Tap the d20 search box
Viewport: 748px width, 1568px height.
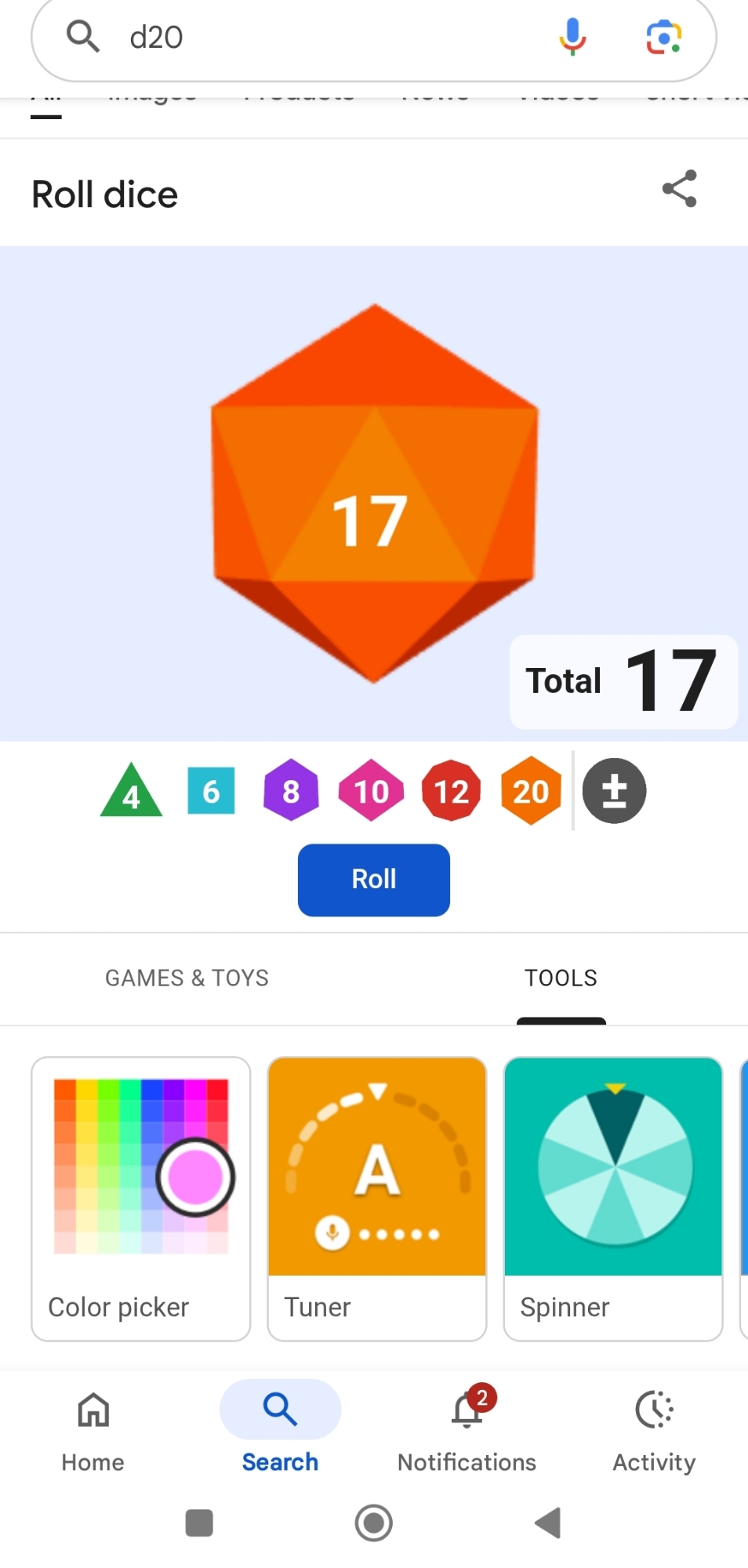point(314,38)
